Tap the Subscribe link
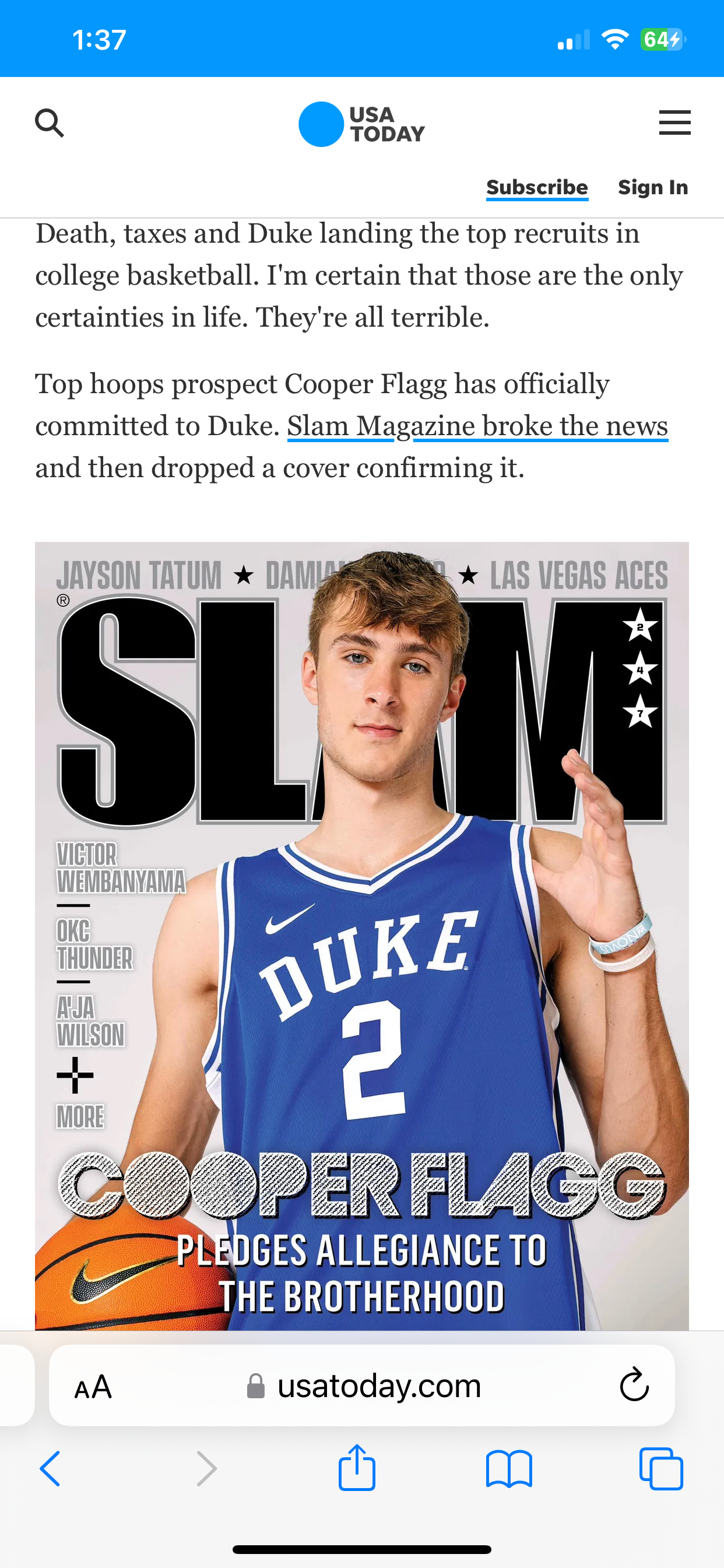This screenshot has height=1568, width=724. coord(537,187)
